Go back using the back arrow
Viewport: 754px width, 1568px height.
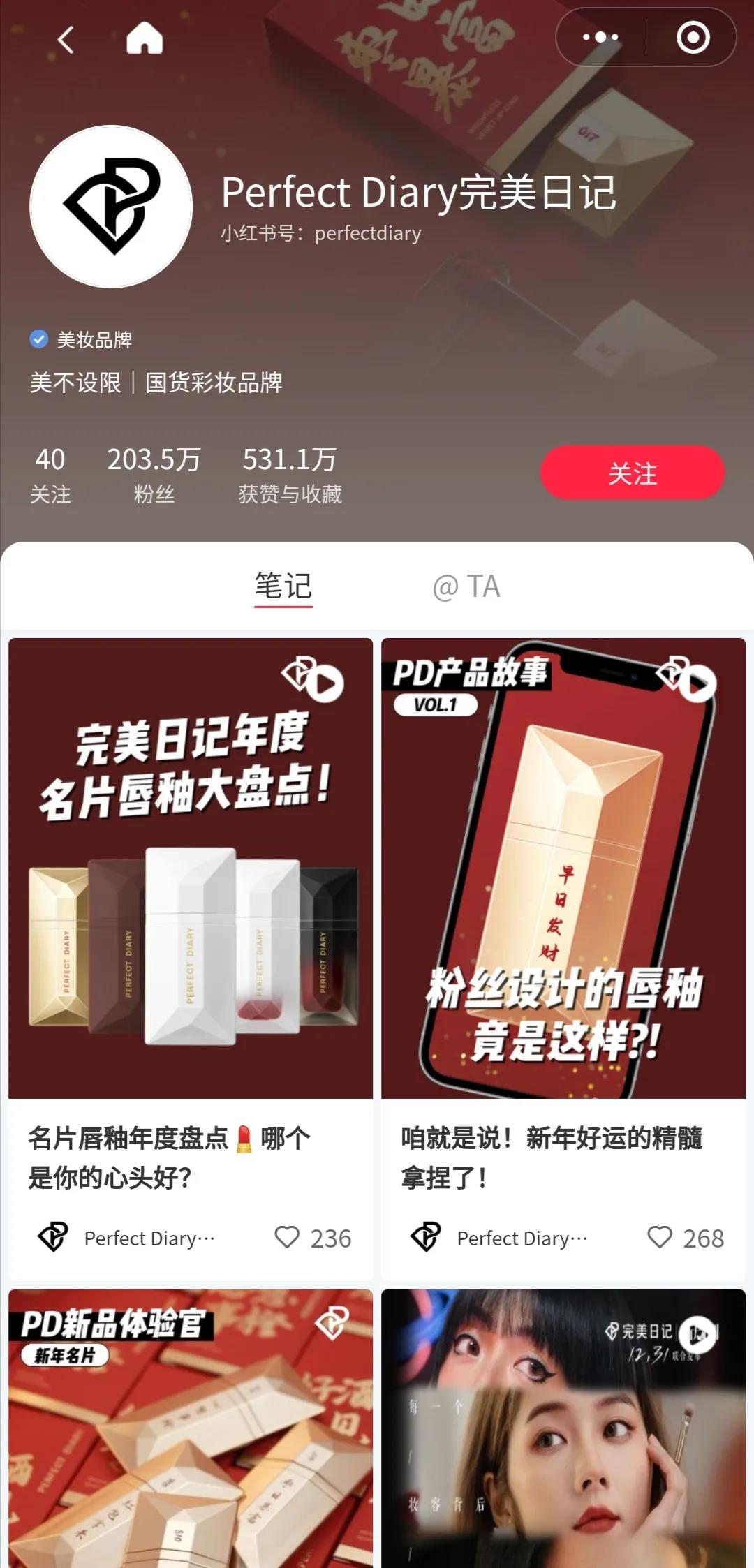coord(65,39)
